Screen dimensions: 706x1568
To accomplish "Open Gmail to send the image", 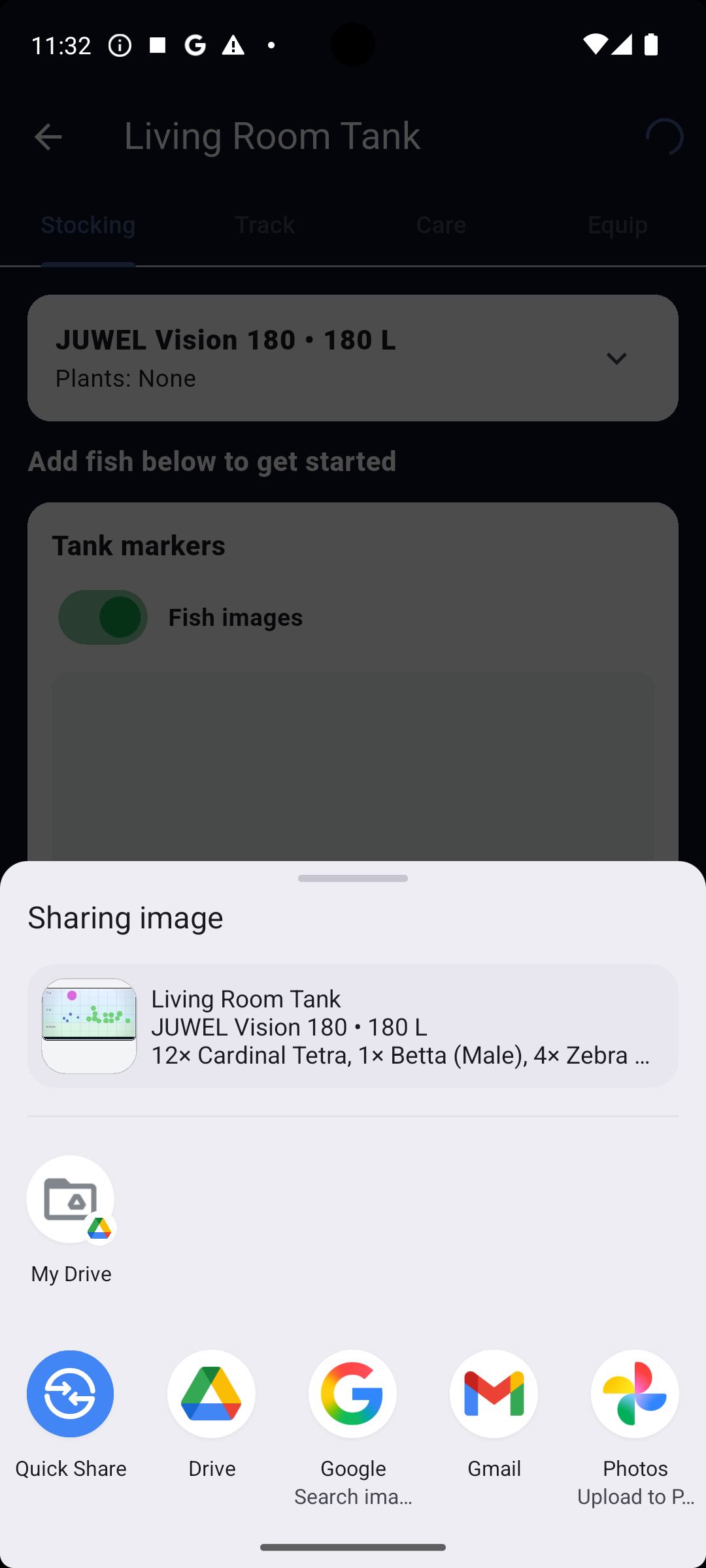I will point(494,1394).
